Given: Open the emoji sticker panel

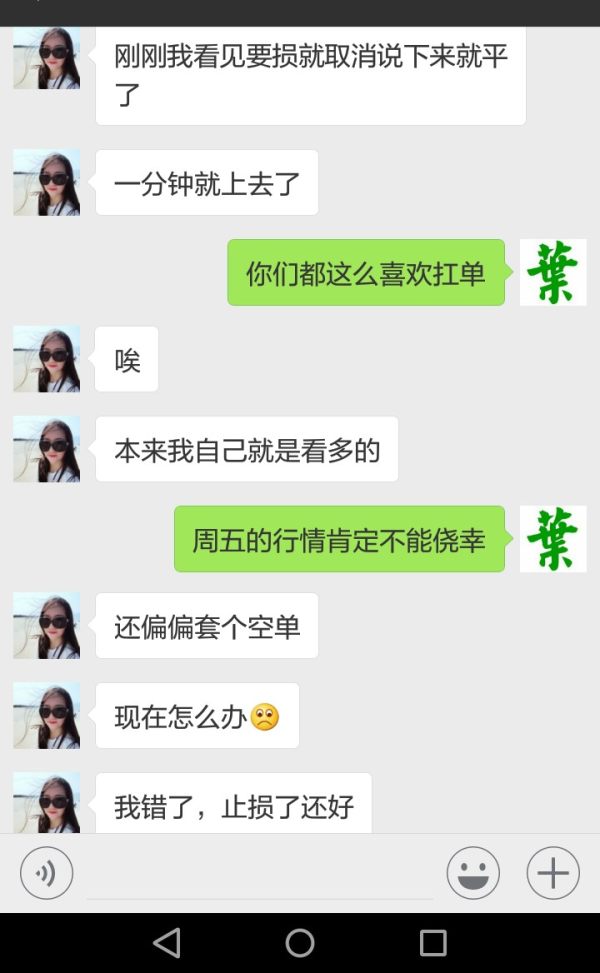Looking at the screenshot, I should [473, 873].
